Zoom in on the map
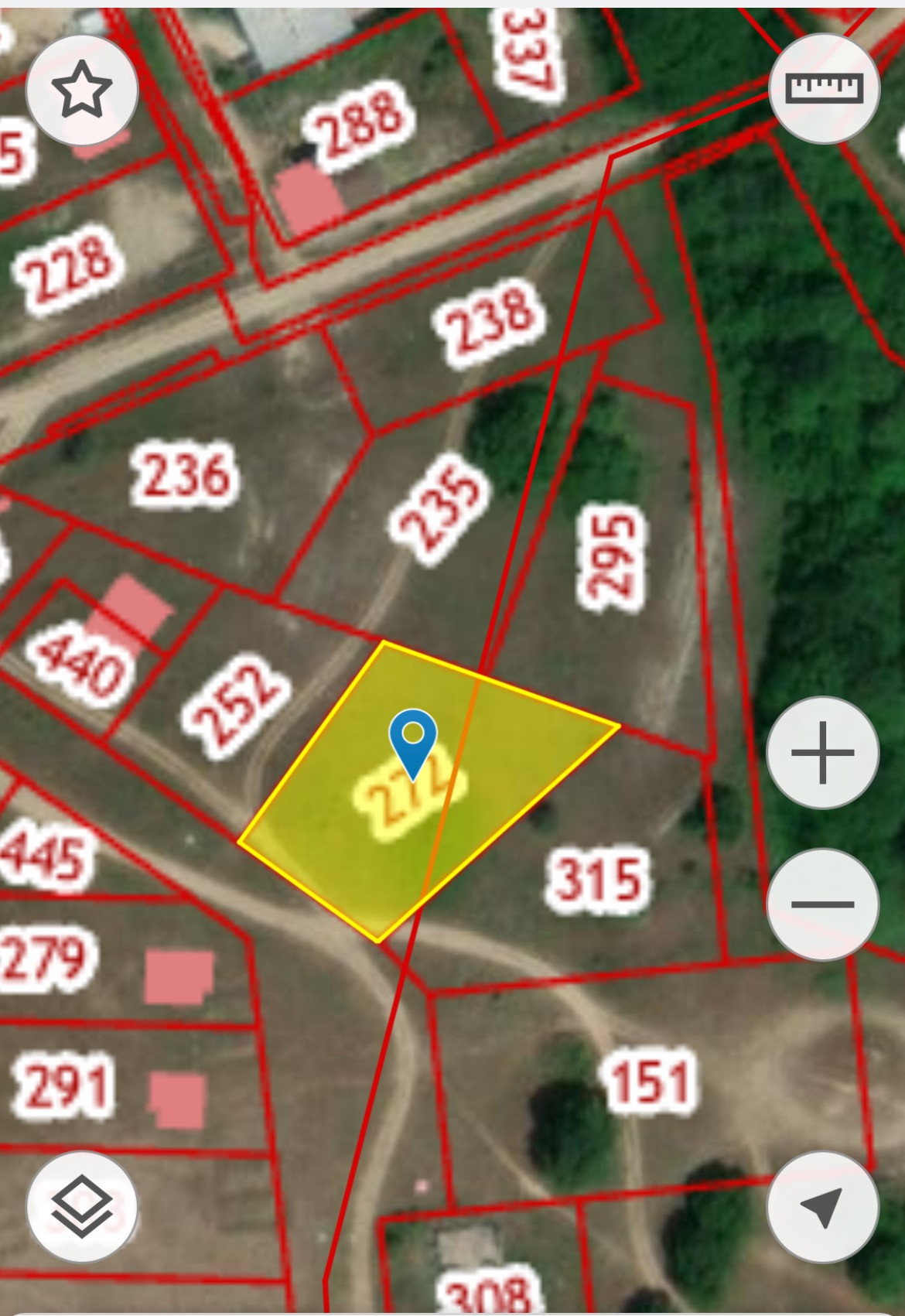905x1316 pixels. pyautogui.click(x=822, y=753)
